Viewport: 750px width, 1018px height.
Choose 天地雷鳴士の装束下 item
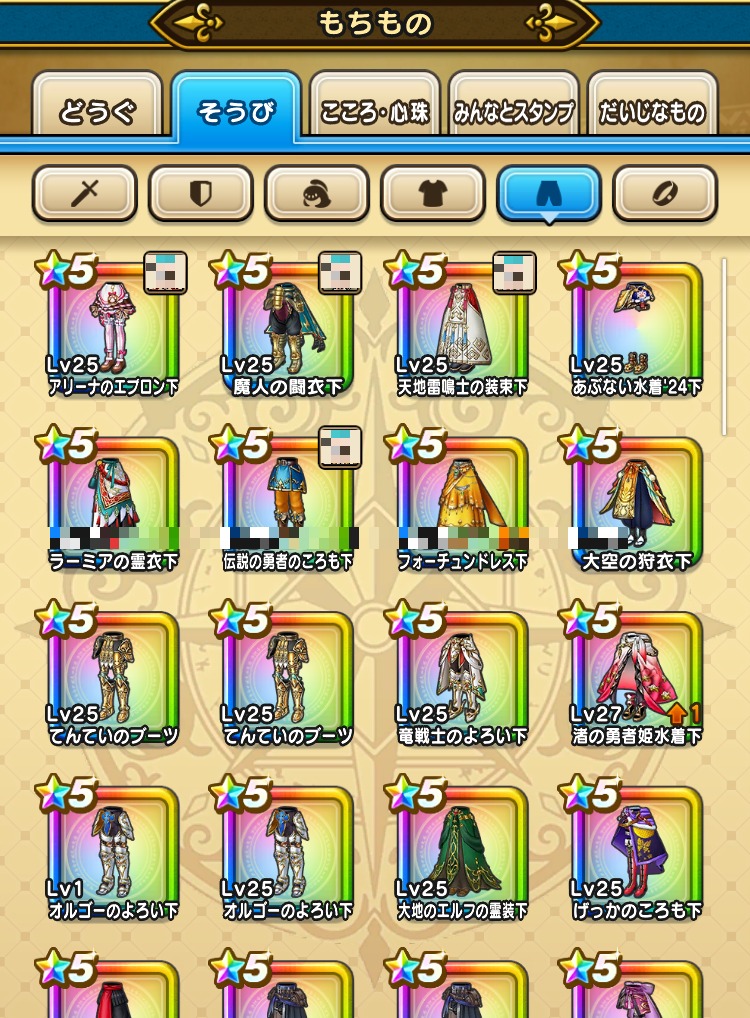click(x=461, y=330)
